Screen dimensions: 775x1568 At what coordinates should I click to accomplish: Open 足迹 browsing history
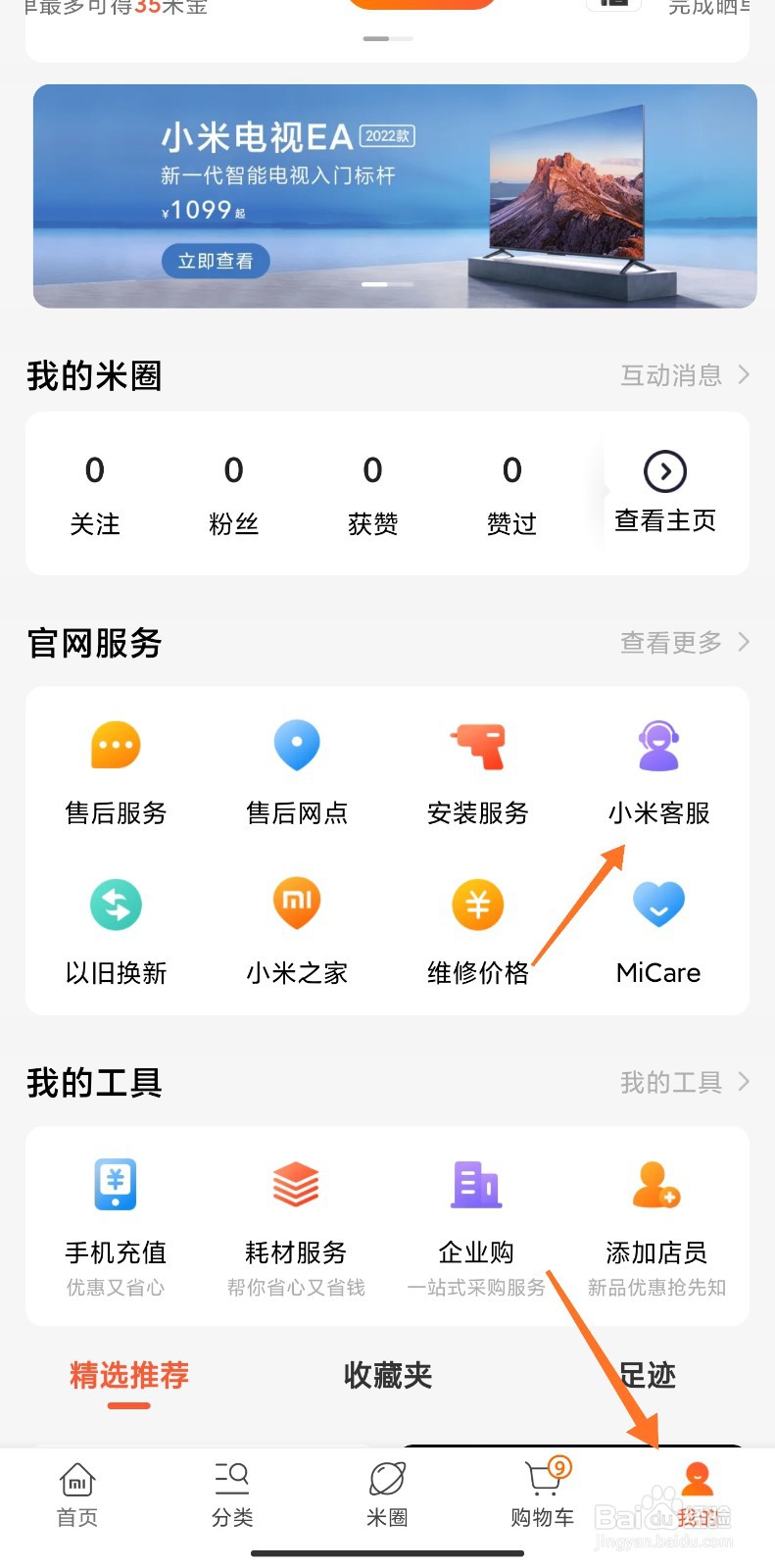click(x=647, y=1376)
